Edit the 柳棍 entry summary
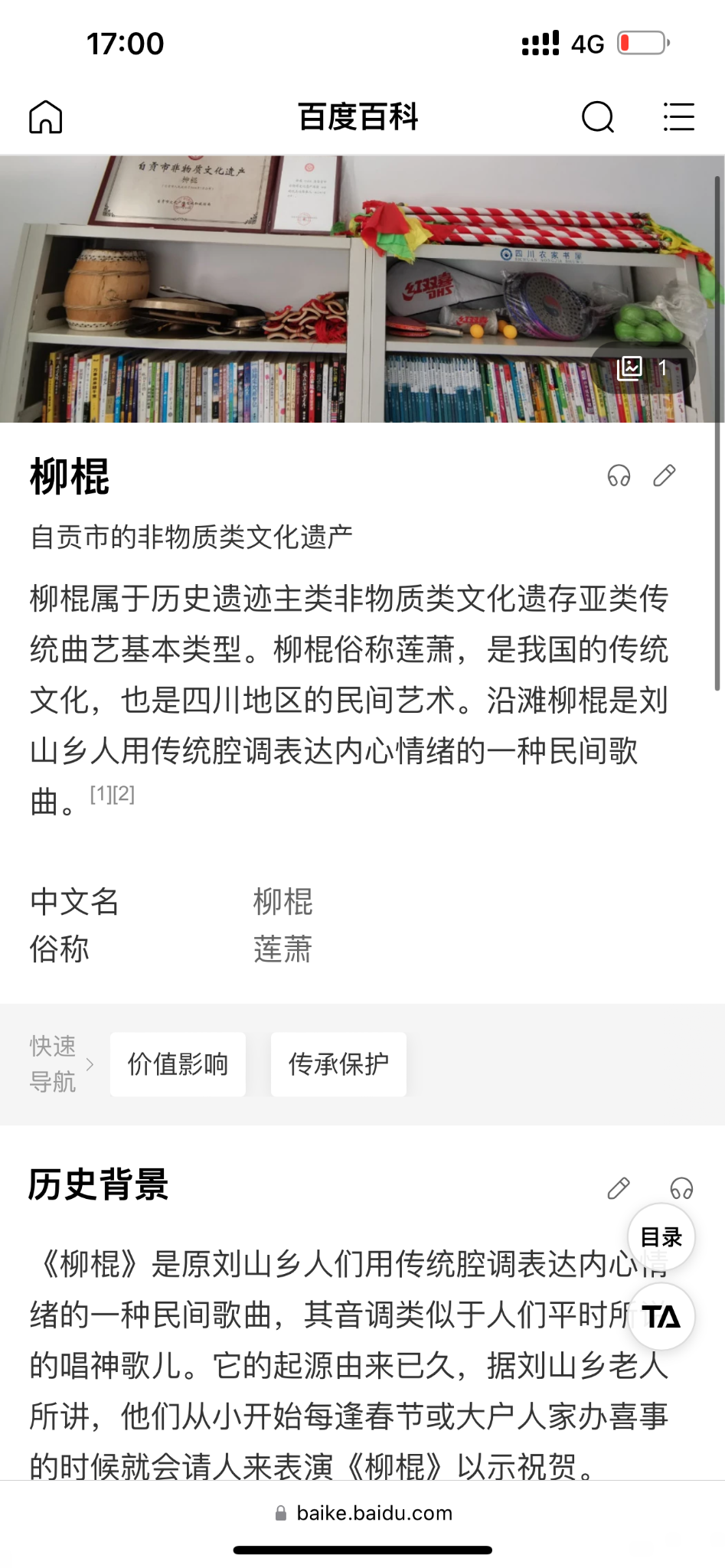Image resolution: width=725 pixels, height=1568 pixels. coord(664,476)
